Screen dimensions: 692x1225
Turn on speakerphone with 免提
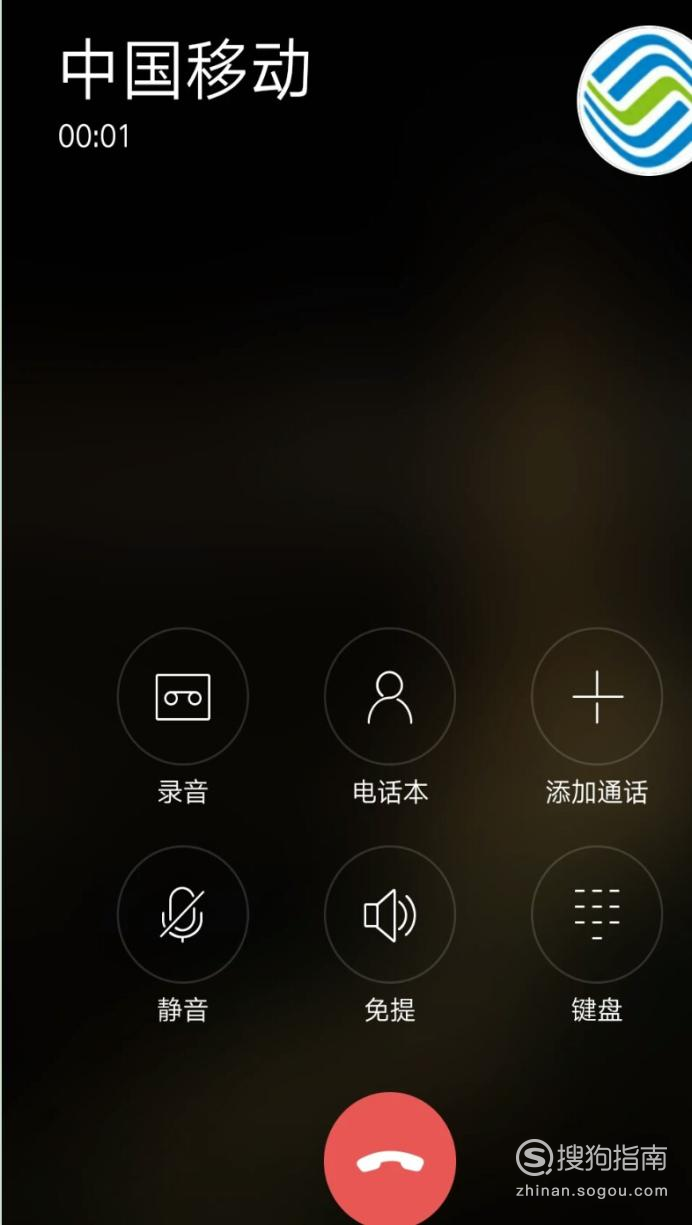click(x=390, y=913)
